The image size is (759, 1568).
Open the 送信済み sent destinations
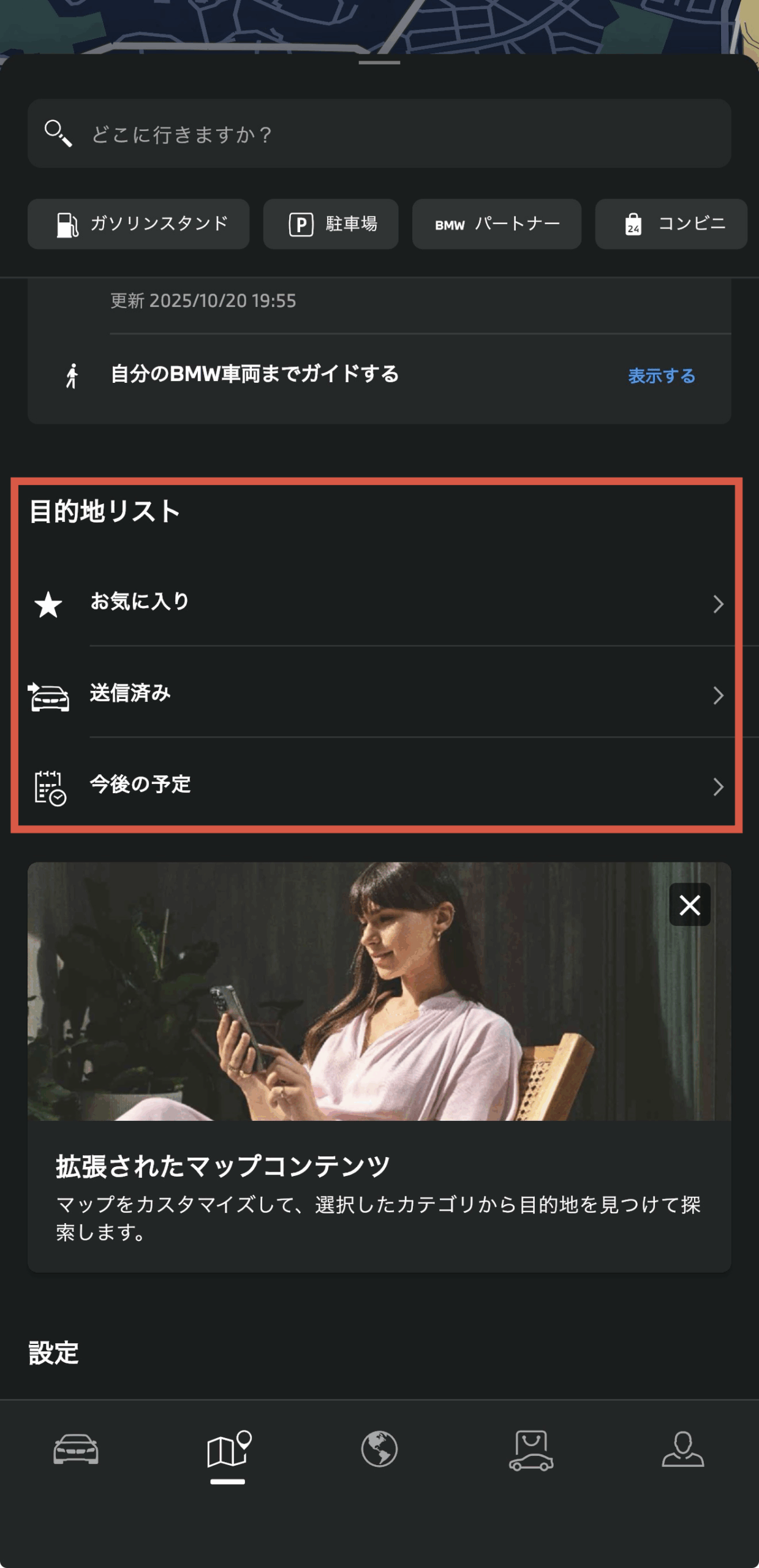pyautogui.click(x=379, y=694)
